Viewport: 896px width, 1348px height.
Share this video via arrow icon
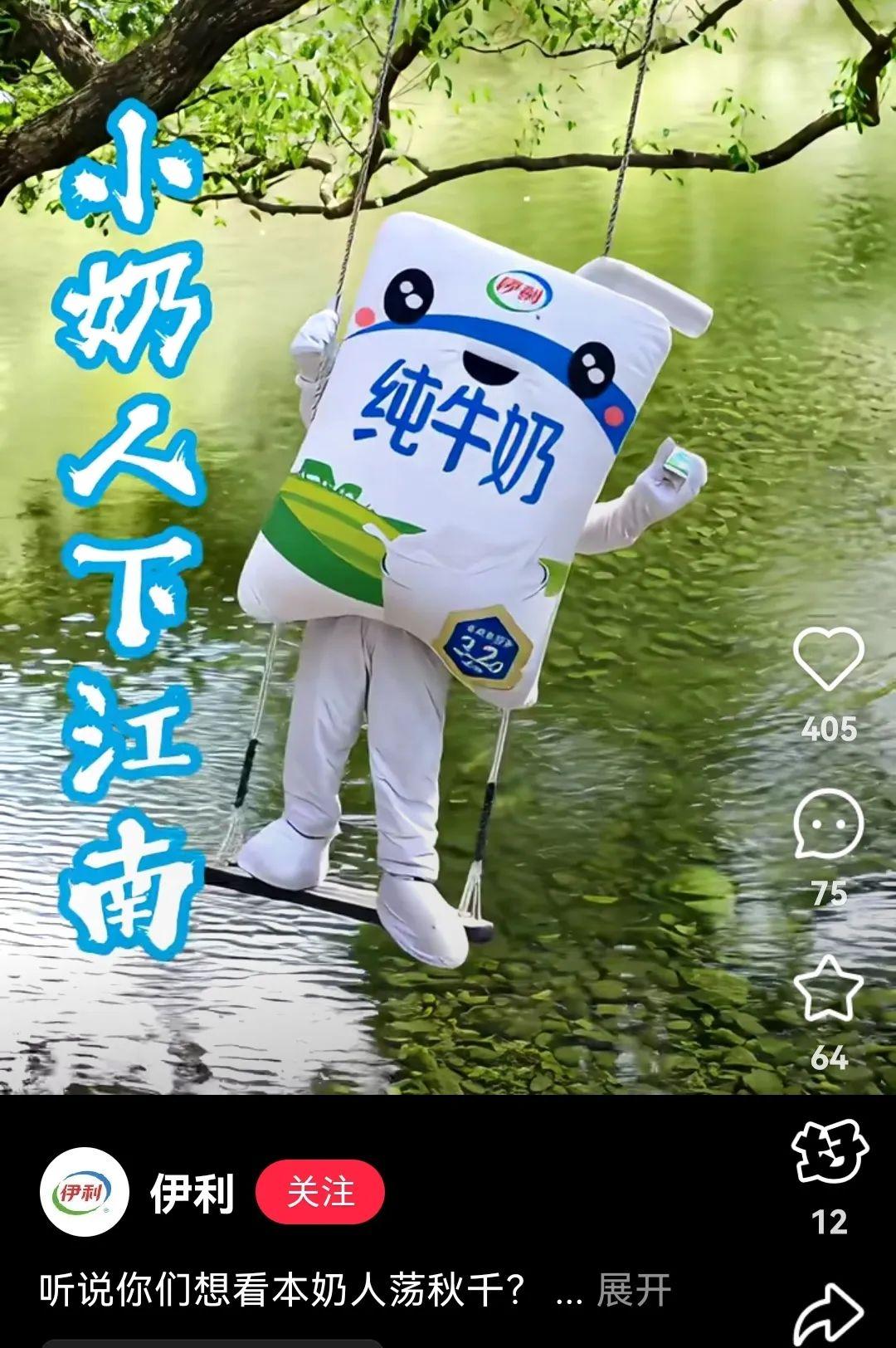click(x=829, y=1314)
